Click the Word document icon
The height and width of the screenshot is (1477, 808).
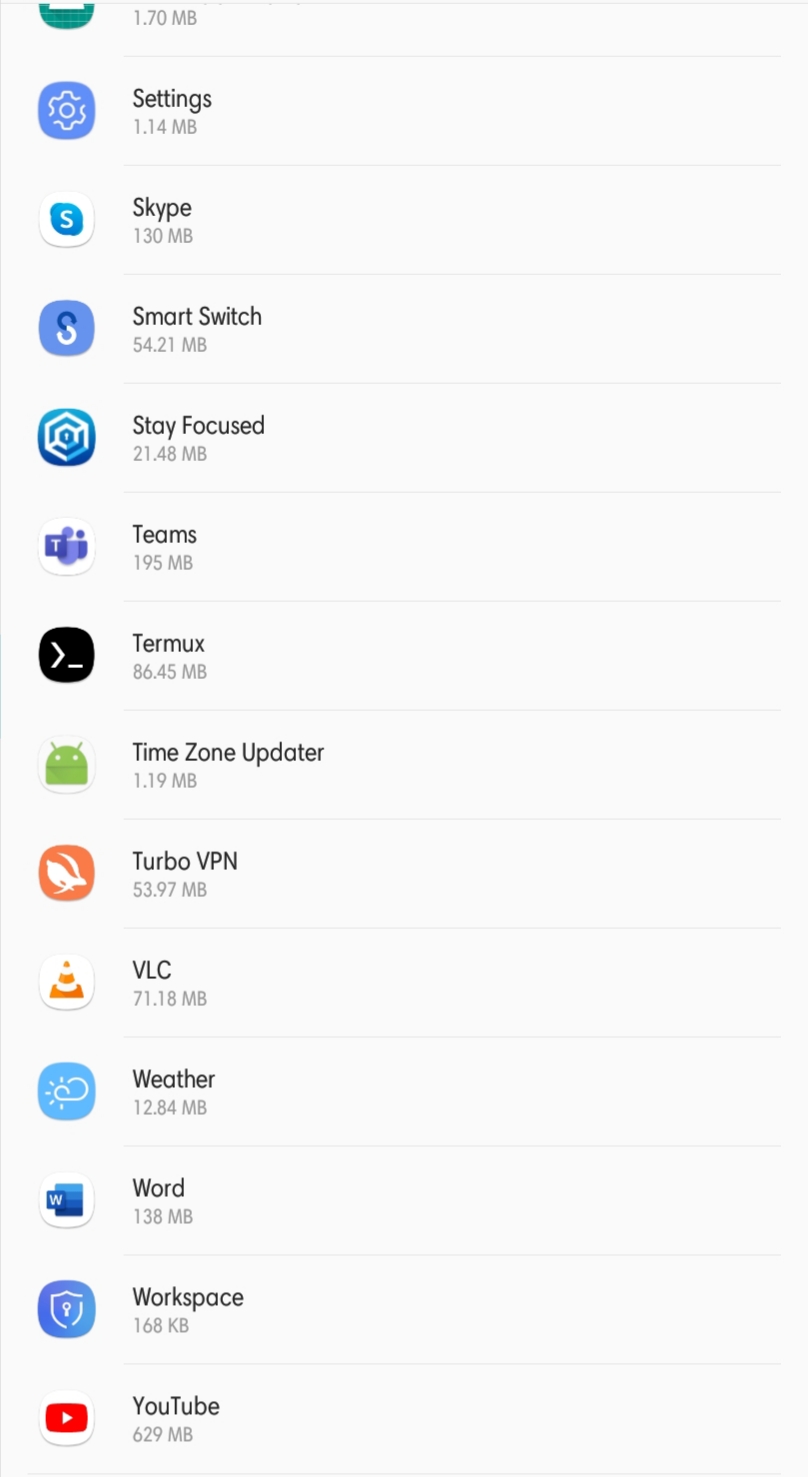click(x=66, y=1200)
